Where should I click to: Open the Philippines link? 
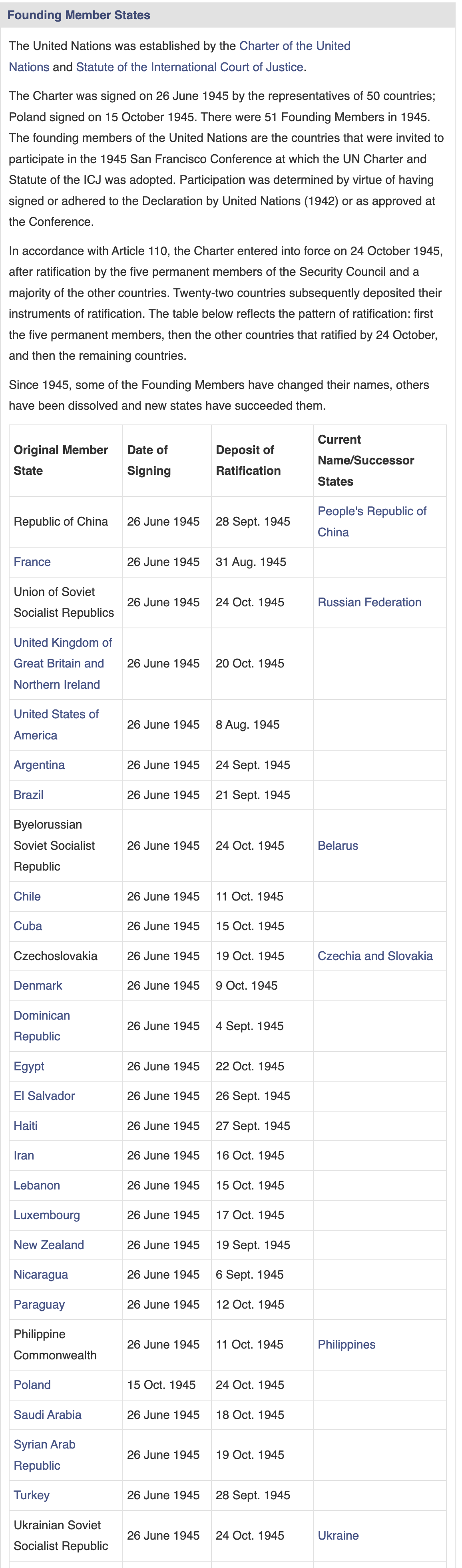pos(346,1344)
